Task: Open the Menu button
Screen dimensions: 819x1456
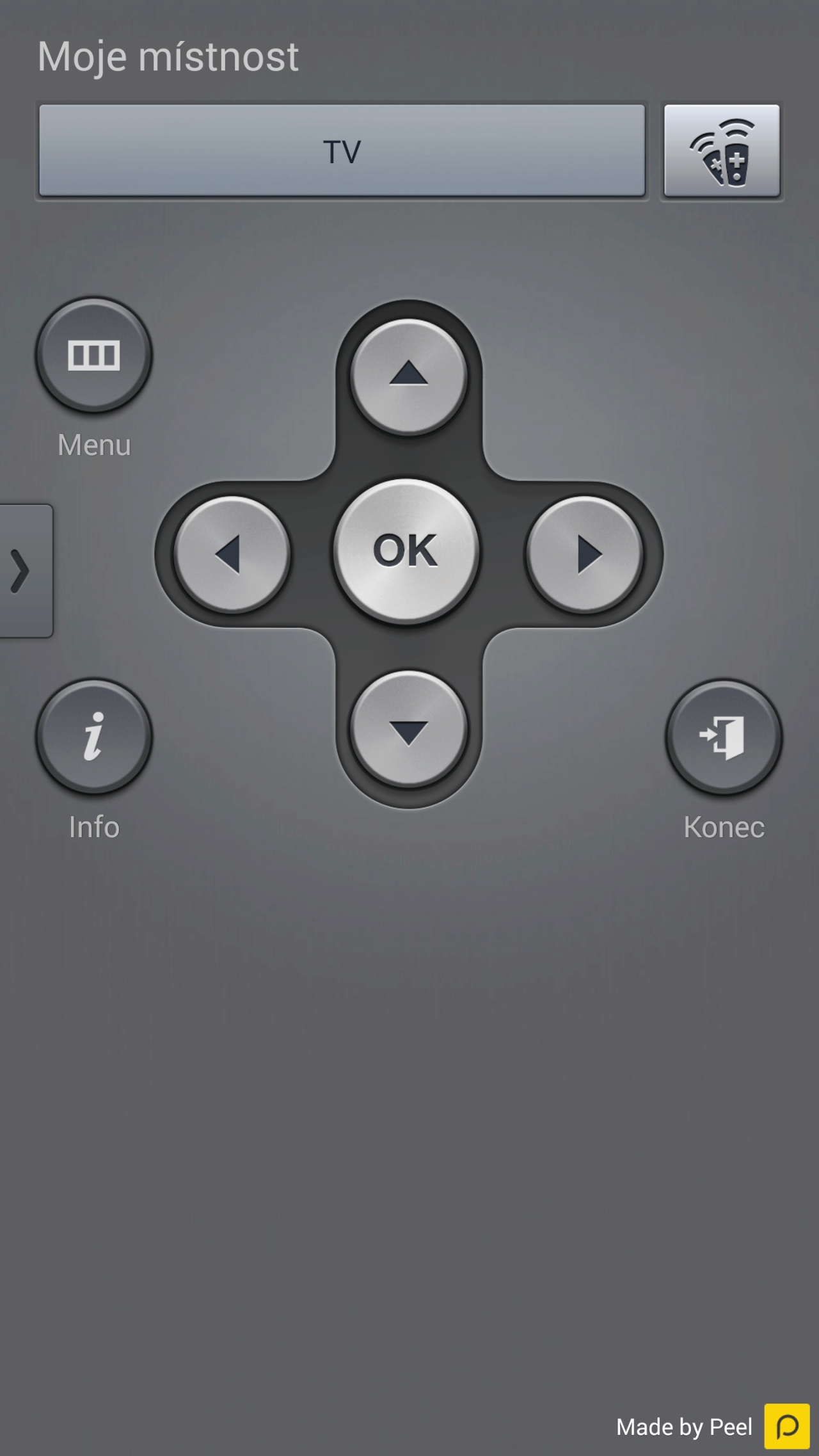Action: (94, 355)
